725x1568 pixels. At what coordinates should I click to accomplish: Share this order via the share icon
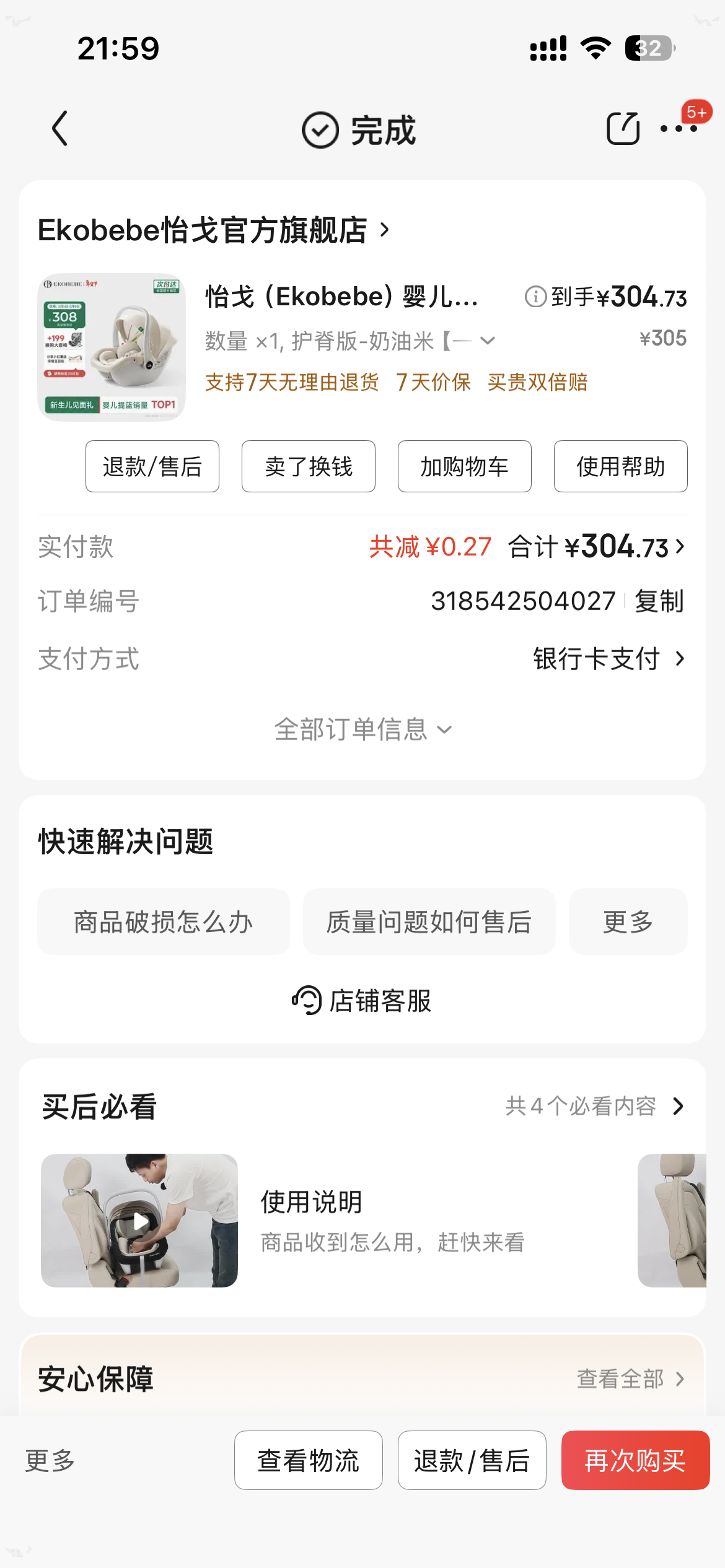[x=622, y=129]
